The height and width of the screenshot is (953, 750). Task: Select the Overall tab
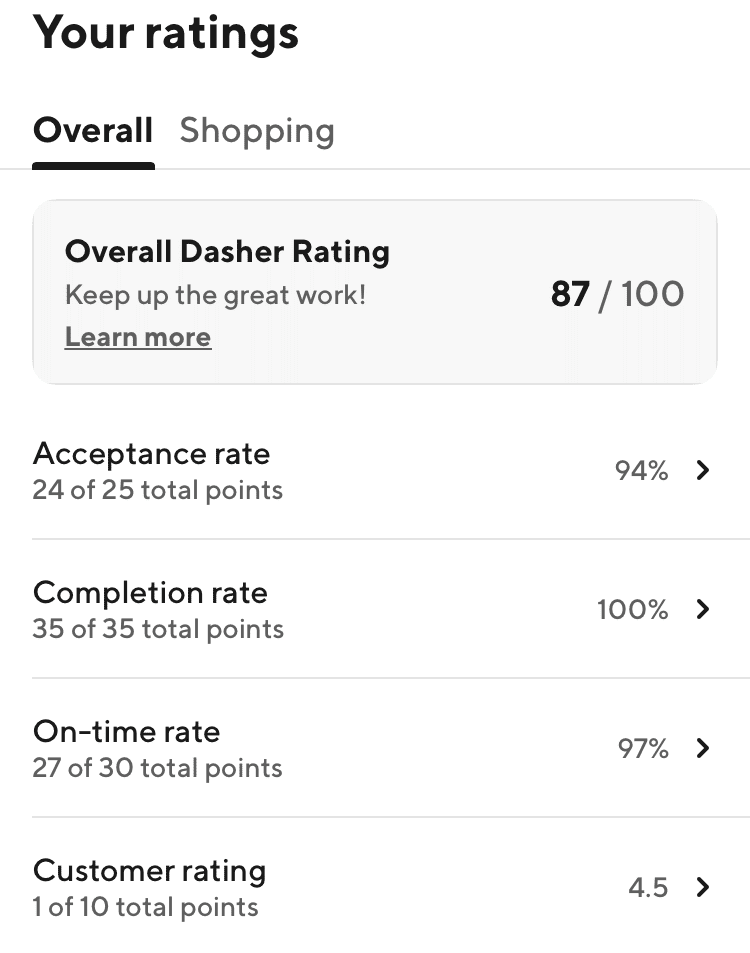pos(93,130)
